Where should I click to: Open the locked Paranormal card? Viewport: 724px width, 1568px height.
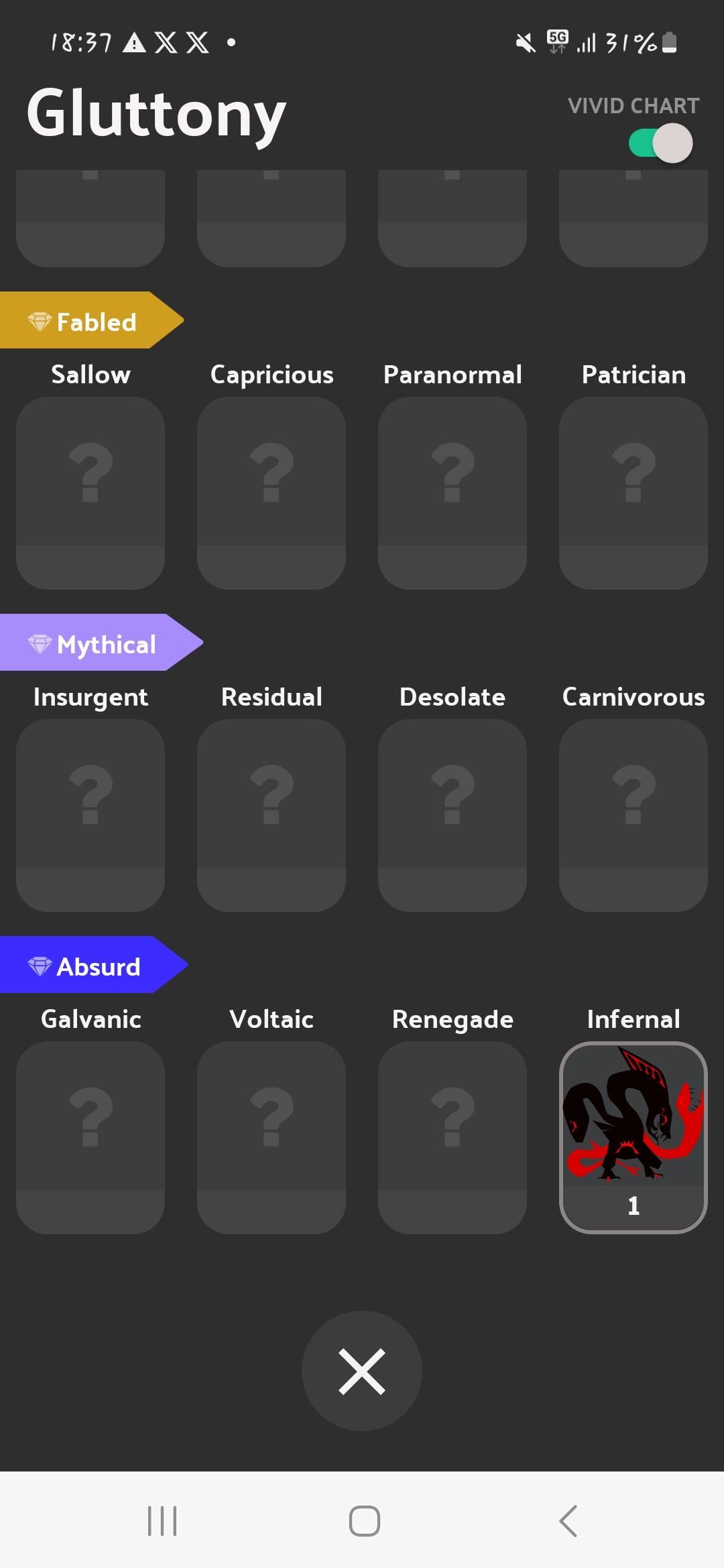pos(452,493)
